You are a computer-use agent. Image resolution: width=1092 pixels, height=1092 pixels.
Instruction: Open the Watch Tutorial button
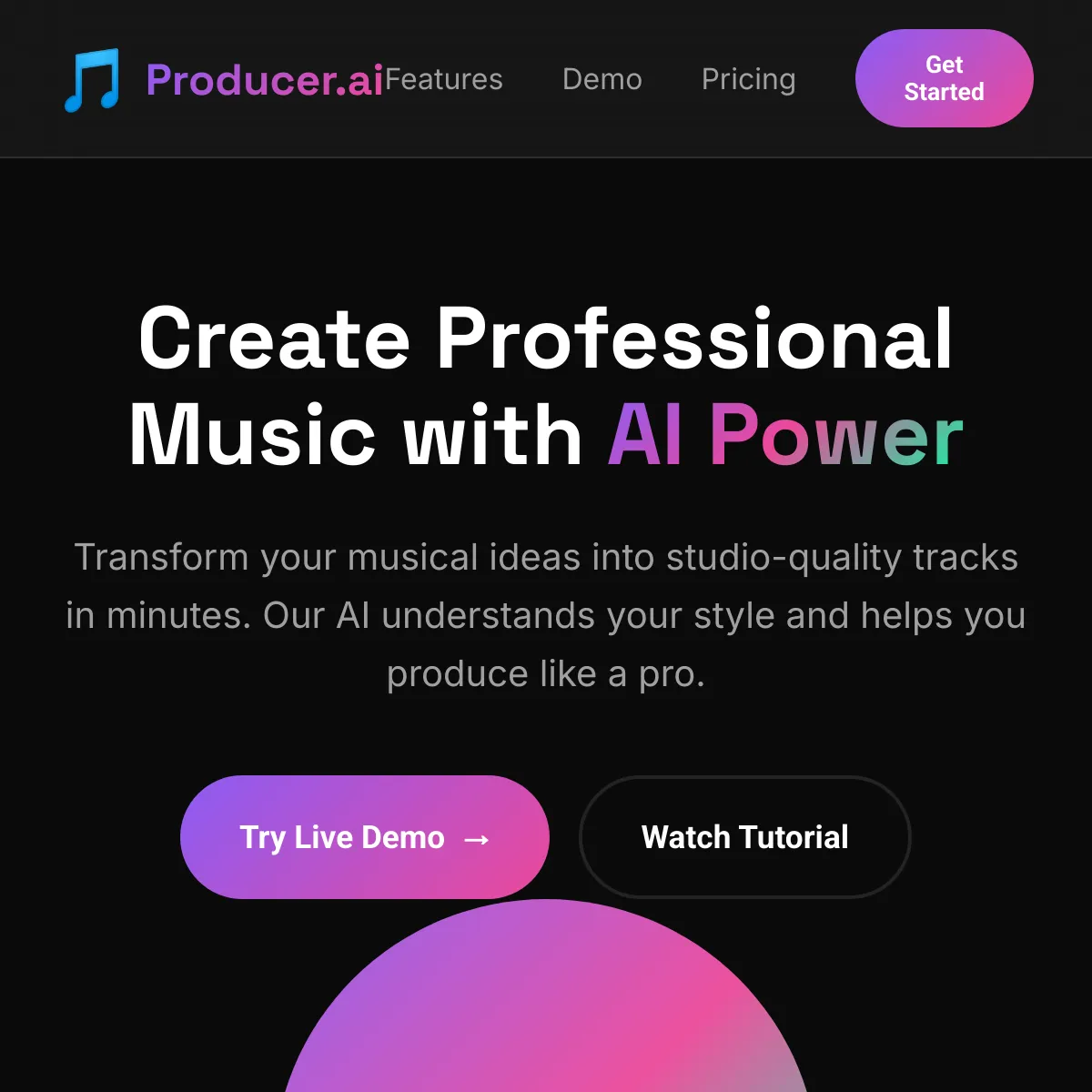point(744,837)
